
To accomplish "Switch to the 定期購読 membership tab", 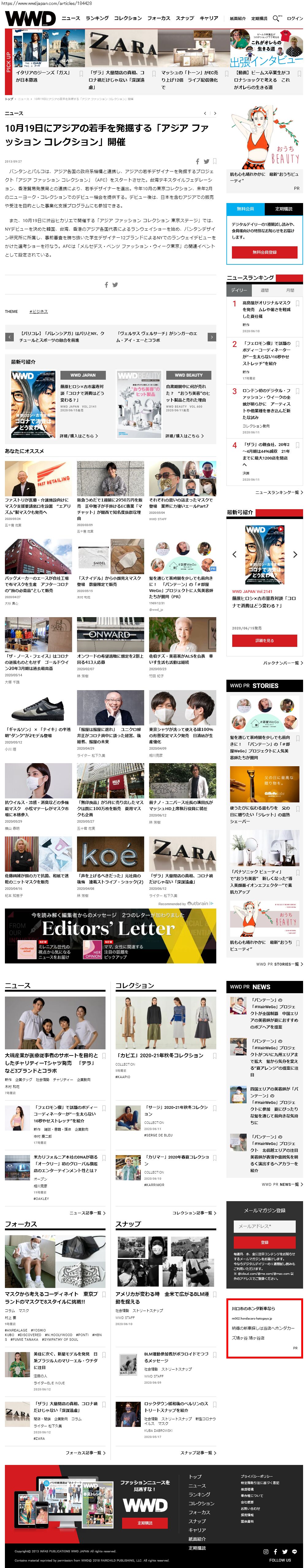I will 283,209.
